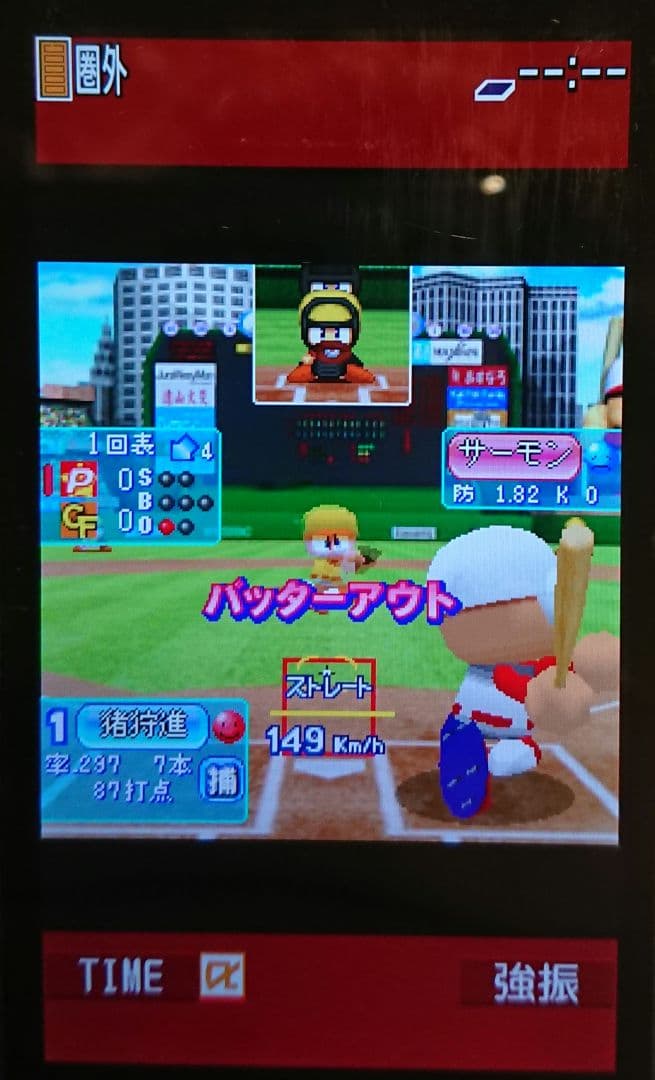Image resolution: width=655 pixels, height=1080 pixels.
Task: Select the 強振 power swing softkey
Action: pos(536,984)
